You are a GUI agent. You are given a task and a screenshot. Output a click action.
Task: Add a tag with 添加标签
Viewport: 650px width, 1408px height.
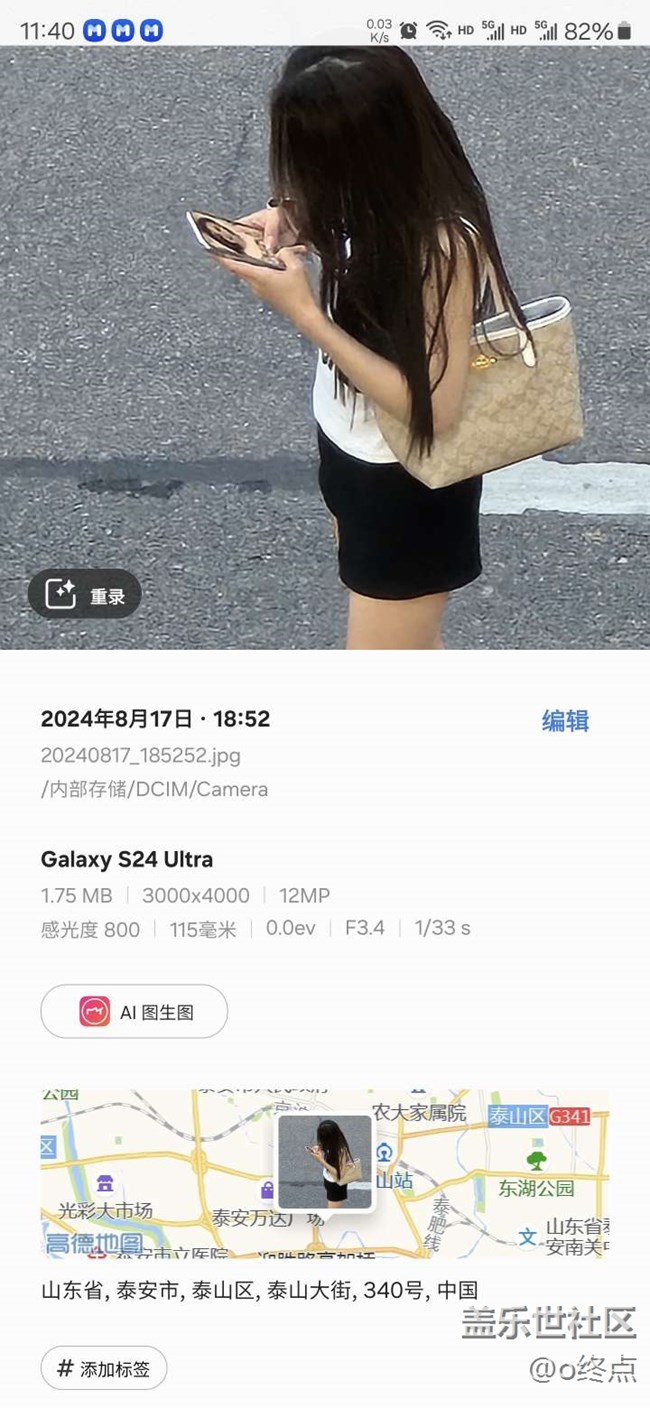(x=104, y=1368)
